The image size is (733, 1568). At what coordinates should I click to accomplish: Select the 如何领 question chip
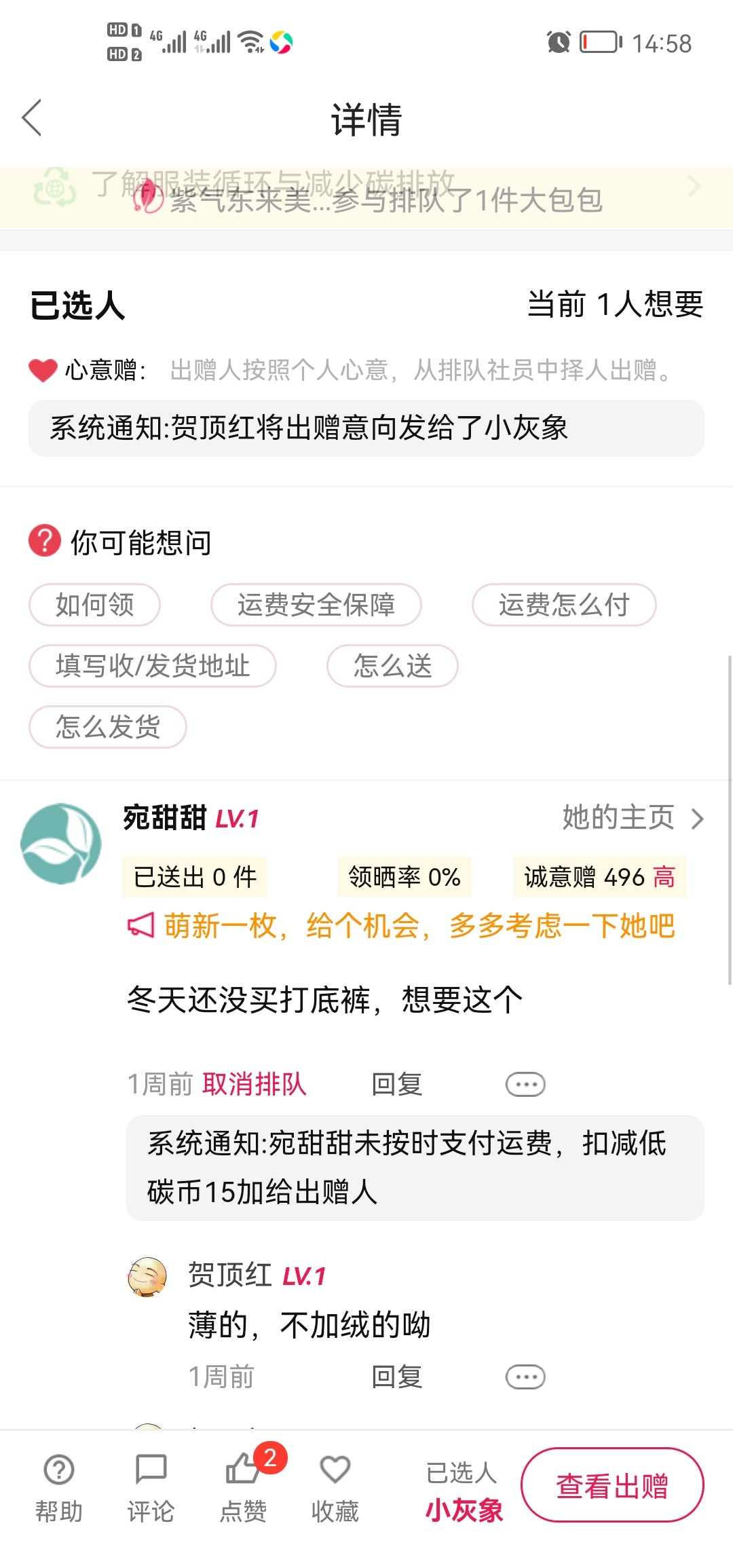pos(94,605)
